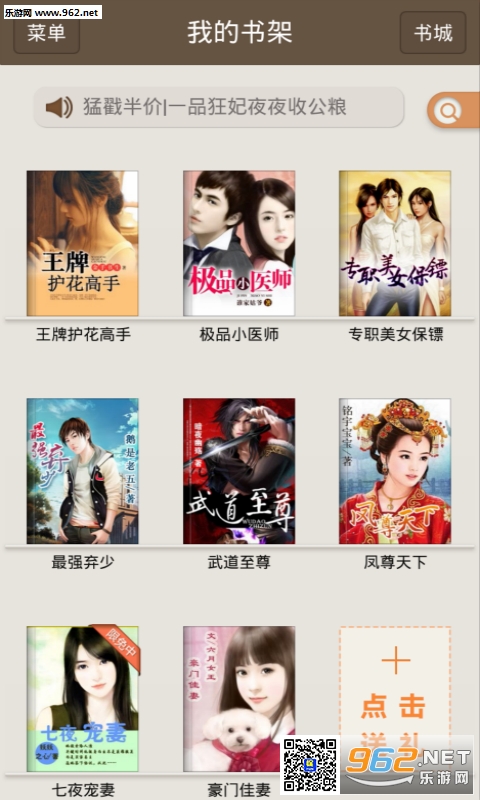Tap the orange search icon

[453, 110]
